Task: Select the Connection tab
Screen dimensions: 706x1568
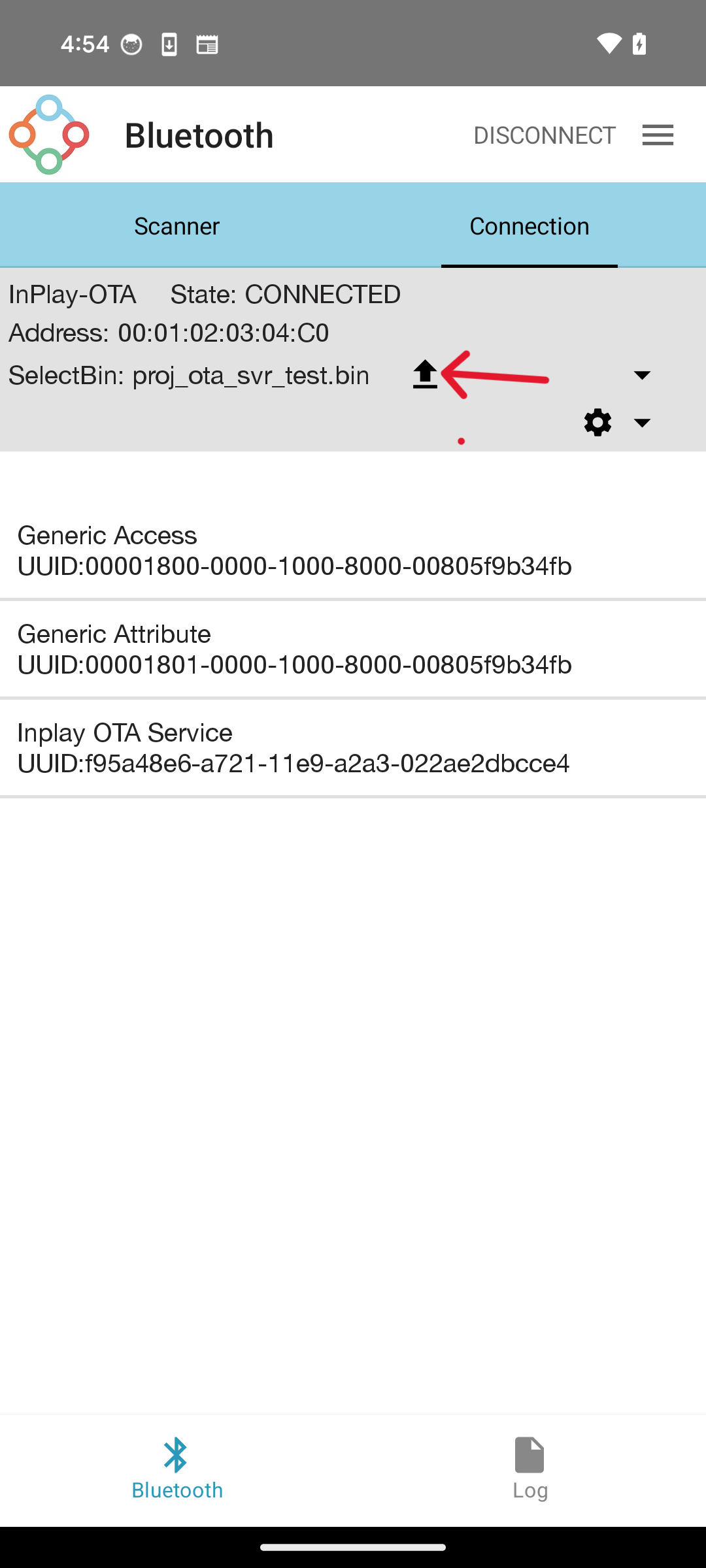Action: [x=529, y=225]
